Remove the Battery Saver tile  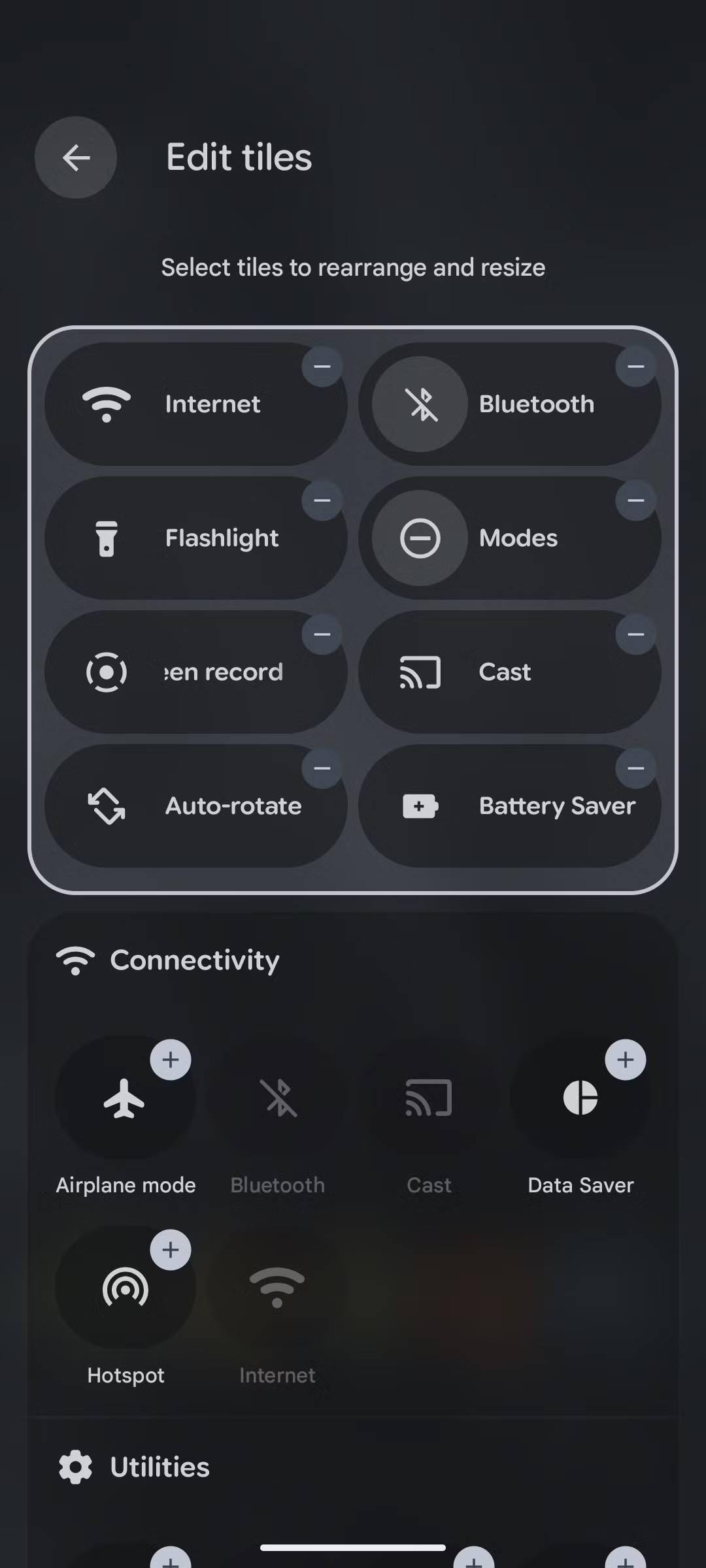pyautogui.click(x=635, y=768)
